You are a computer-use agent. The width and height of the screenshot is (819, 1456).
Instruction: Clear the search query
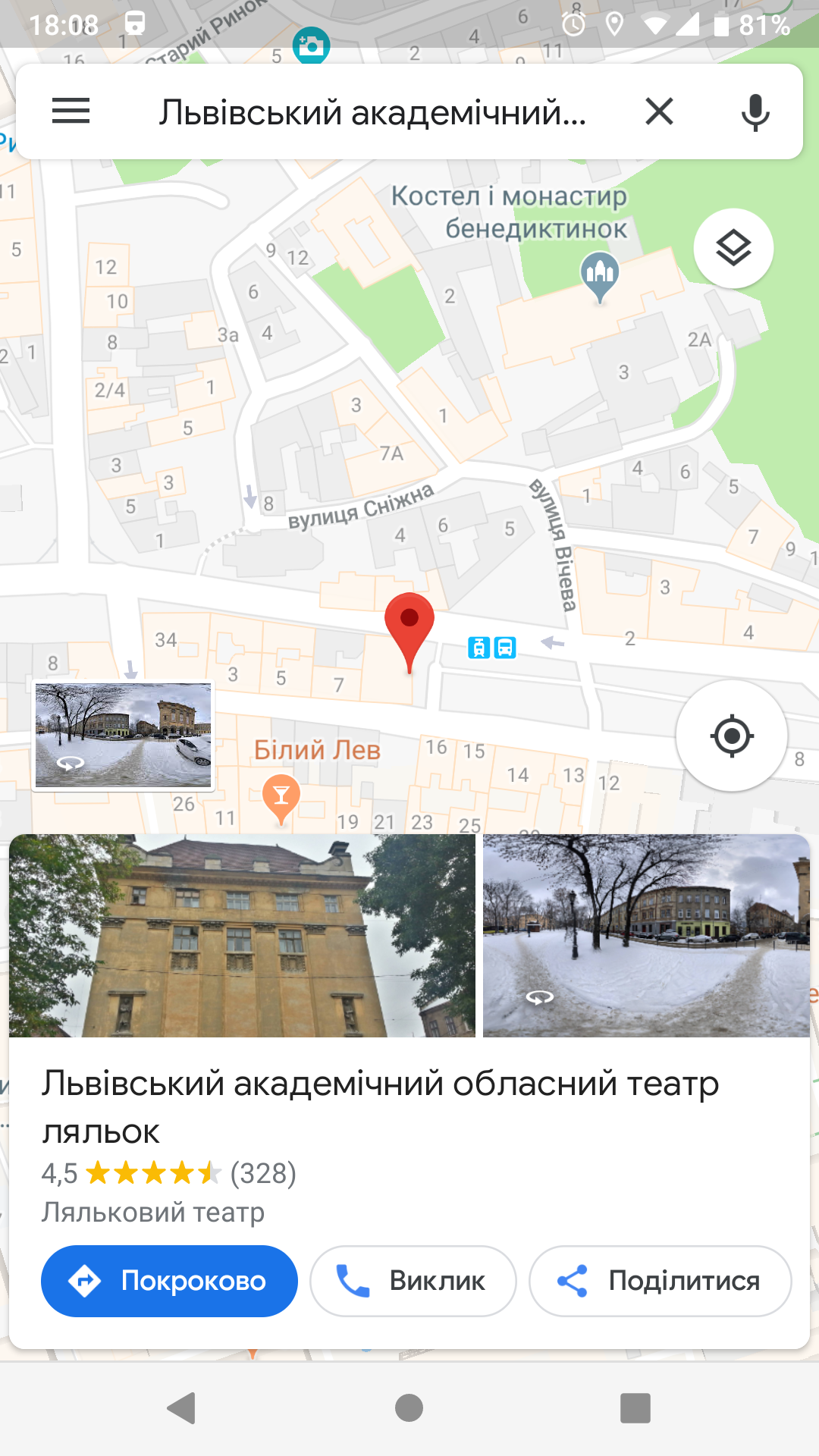(x=659, y=111)
